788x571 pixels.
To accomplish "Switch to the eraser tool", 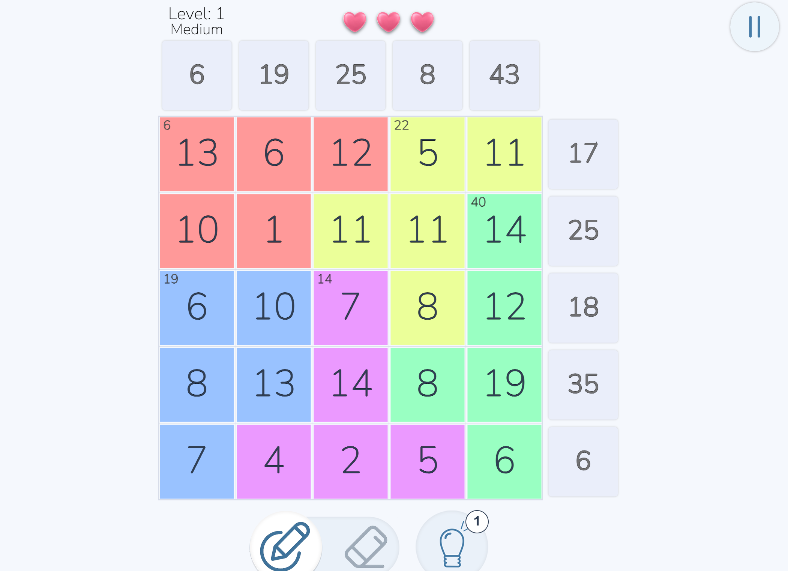I will (x=365, y=546).
